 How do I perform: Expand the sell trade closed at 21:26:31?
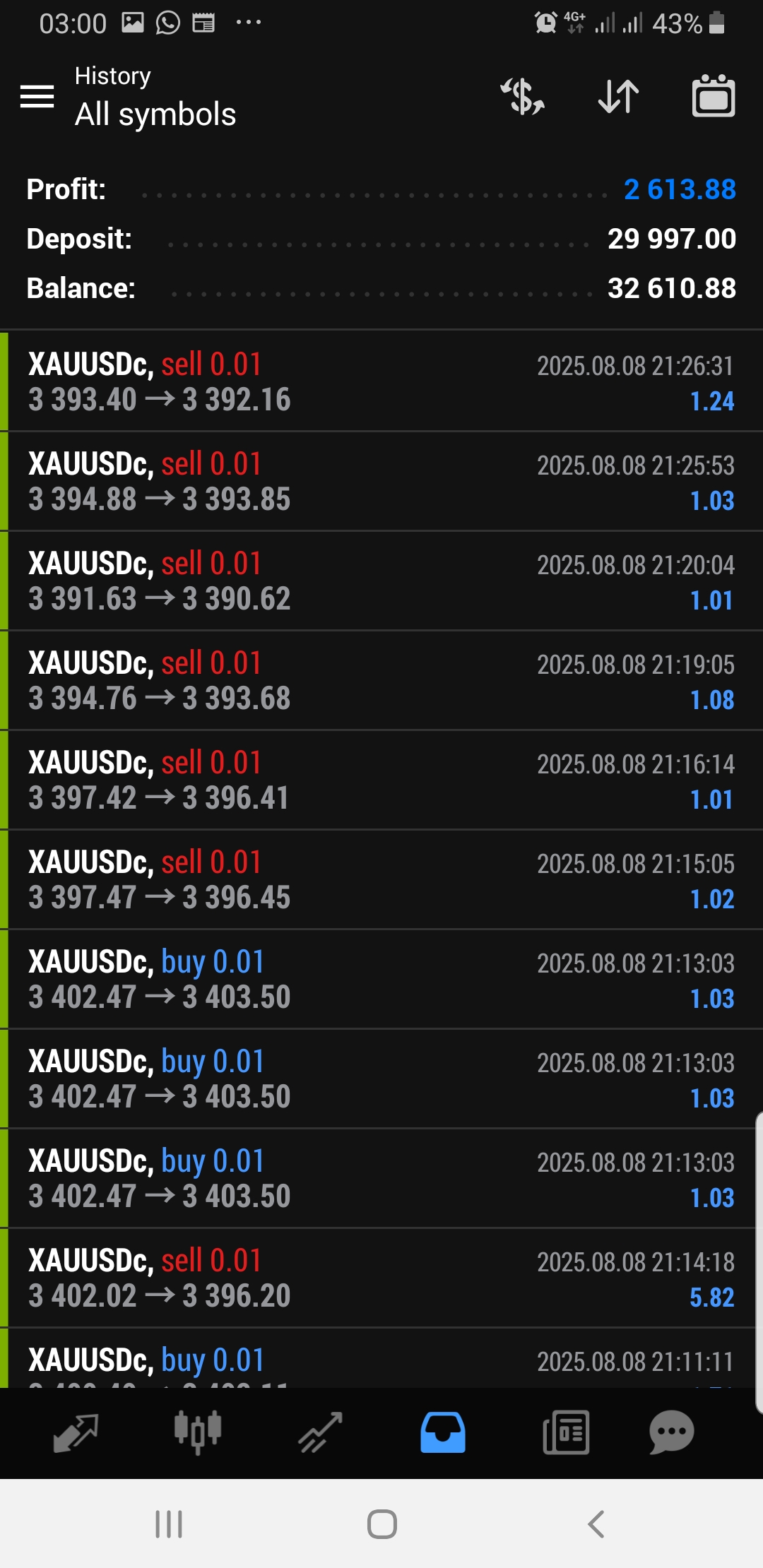tap(381, 381)
